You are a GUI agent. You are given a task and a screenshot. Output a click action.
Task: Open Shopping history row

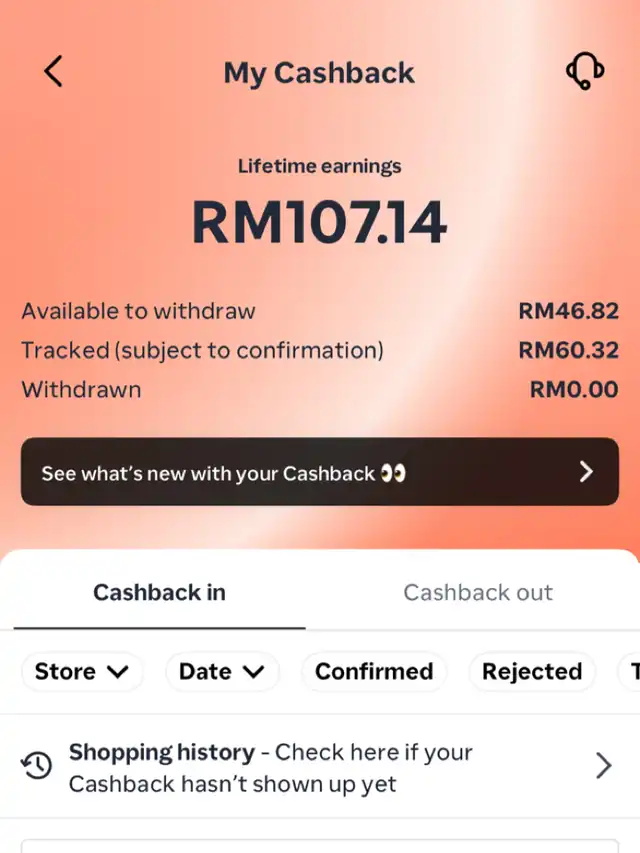point(319,767)
